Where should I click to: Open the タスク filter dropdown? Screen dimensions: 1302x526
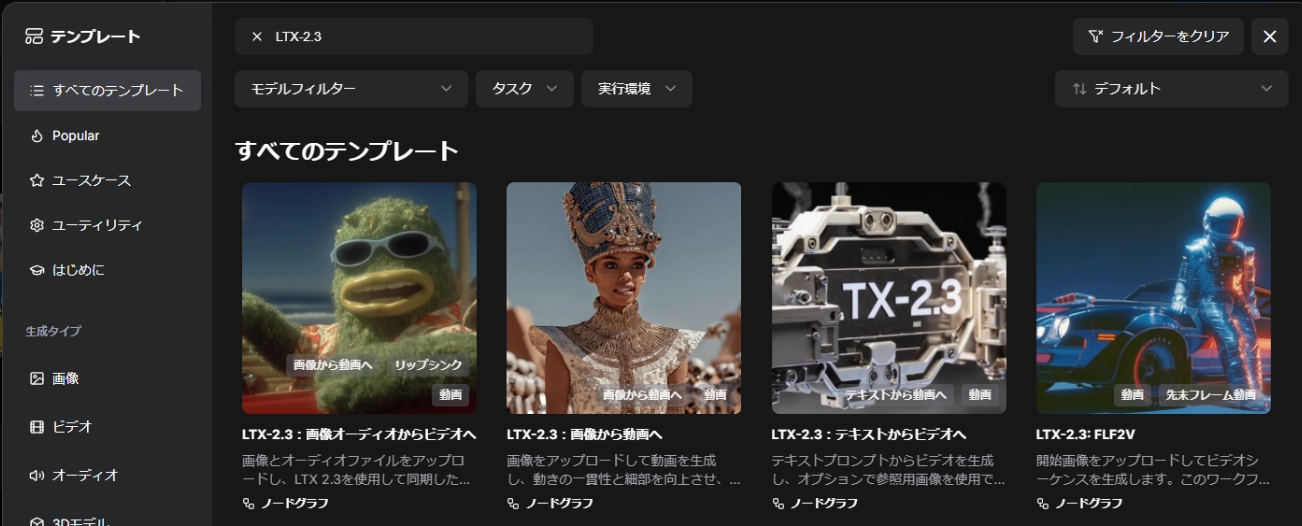(x=524, y=89)
